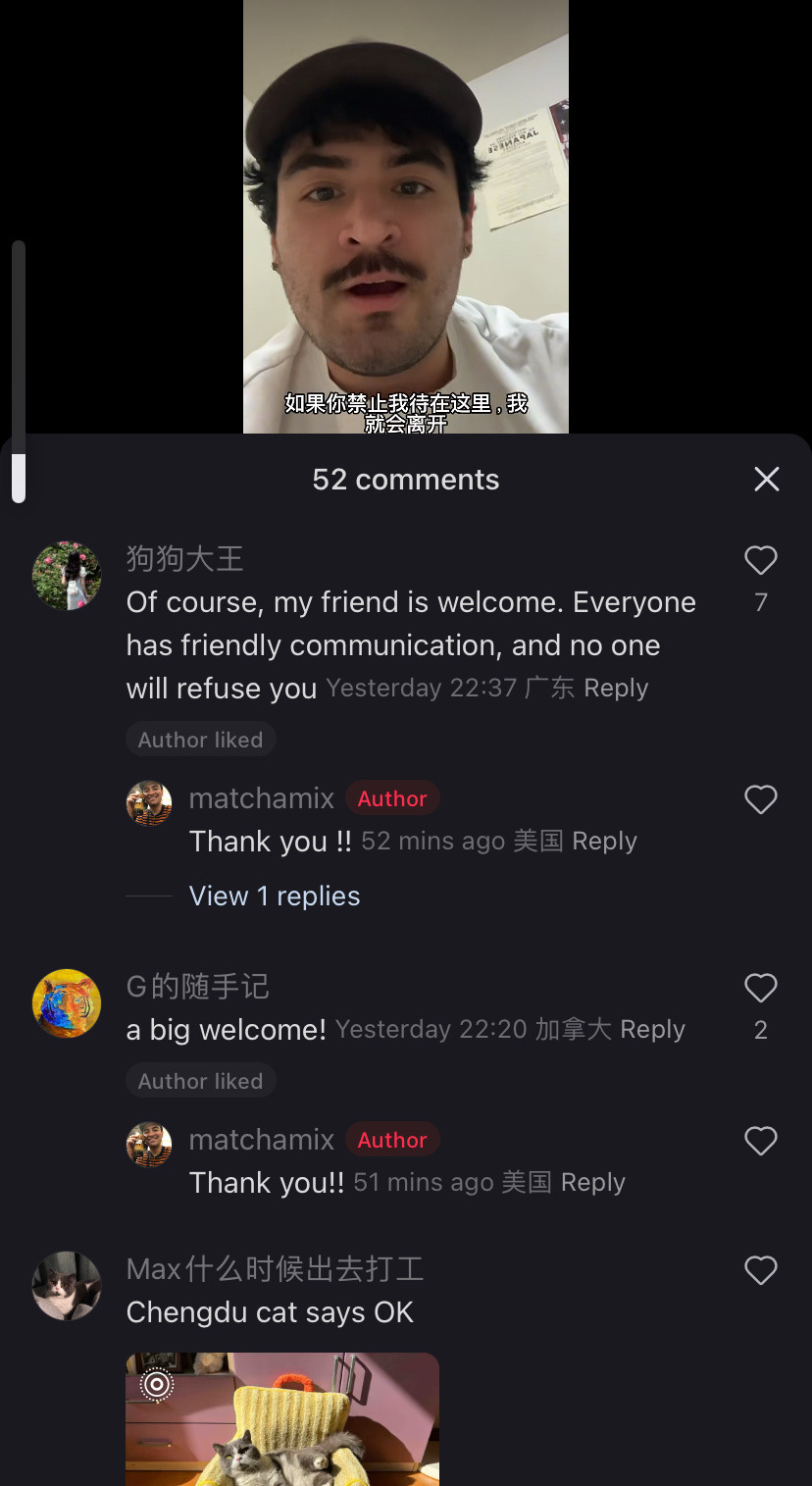Close the 52 comments panel
The image size is (812, 1486).
pyautogui.click(x=766, y=479)
